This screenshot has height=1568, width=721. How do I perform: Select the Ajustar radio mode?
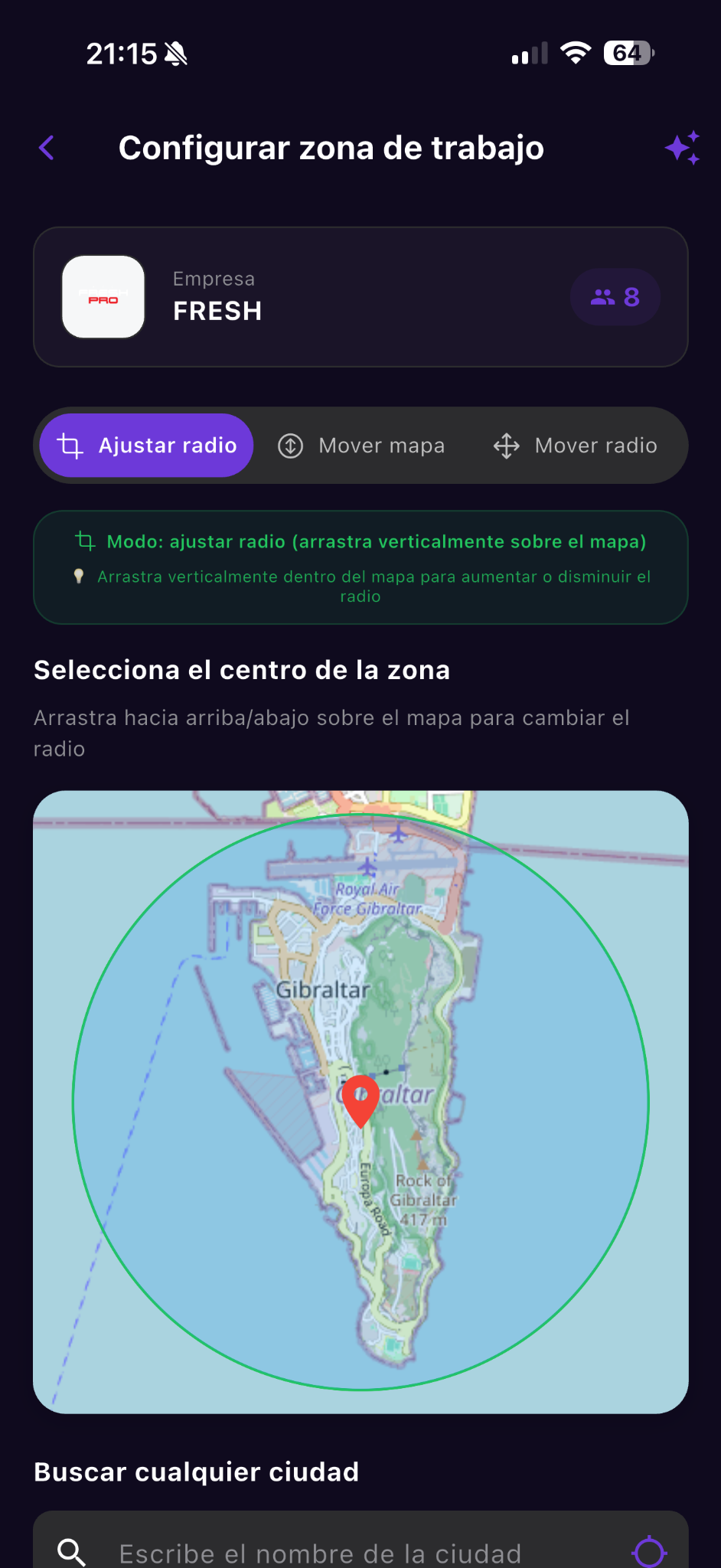(147, 446)
